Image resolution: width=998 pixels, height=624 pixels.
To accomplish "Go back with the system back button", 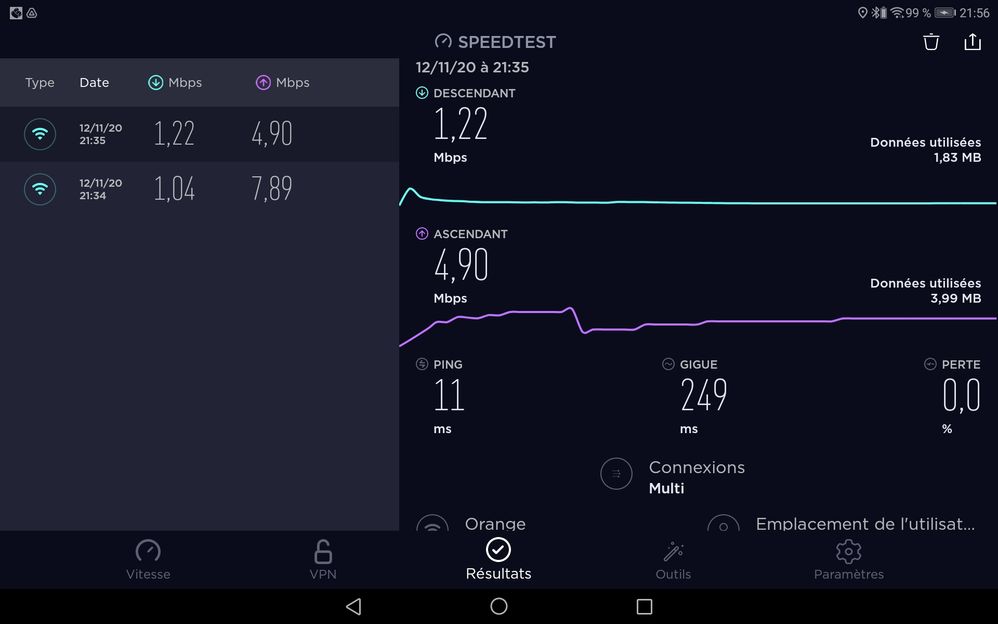I will [353, 606].
